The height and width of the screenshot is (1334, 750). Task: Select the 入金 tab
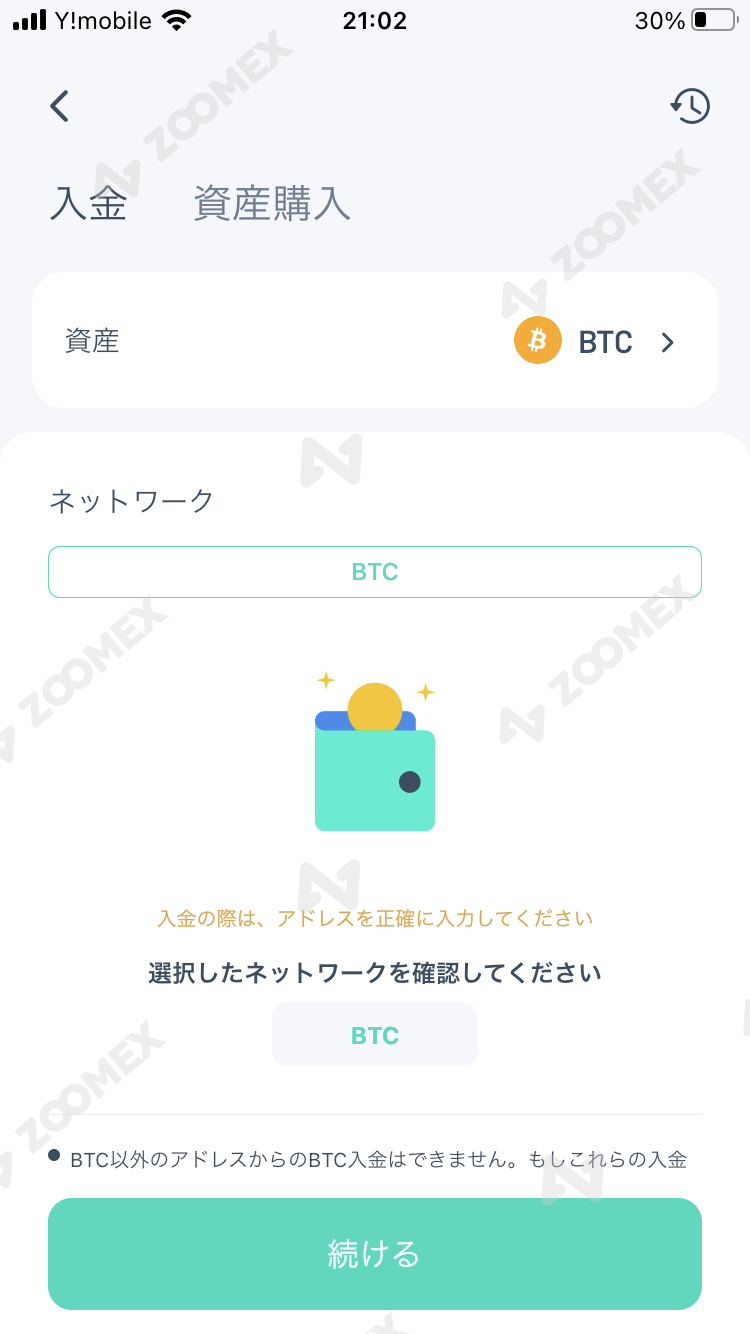(88, 203)
